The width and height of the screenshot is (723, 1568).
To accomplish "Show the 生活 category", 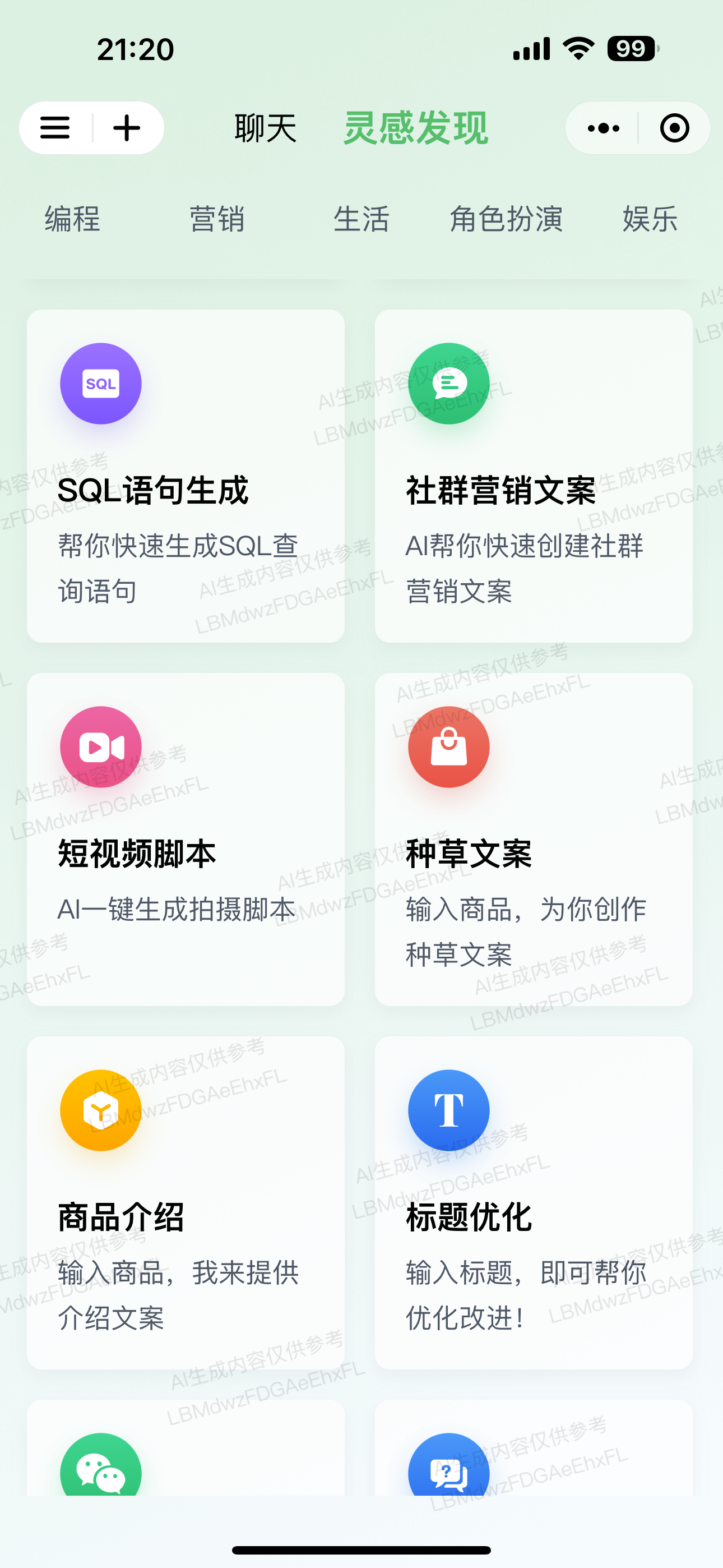I will [x=361, y=219].
